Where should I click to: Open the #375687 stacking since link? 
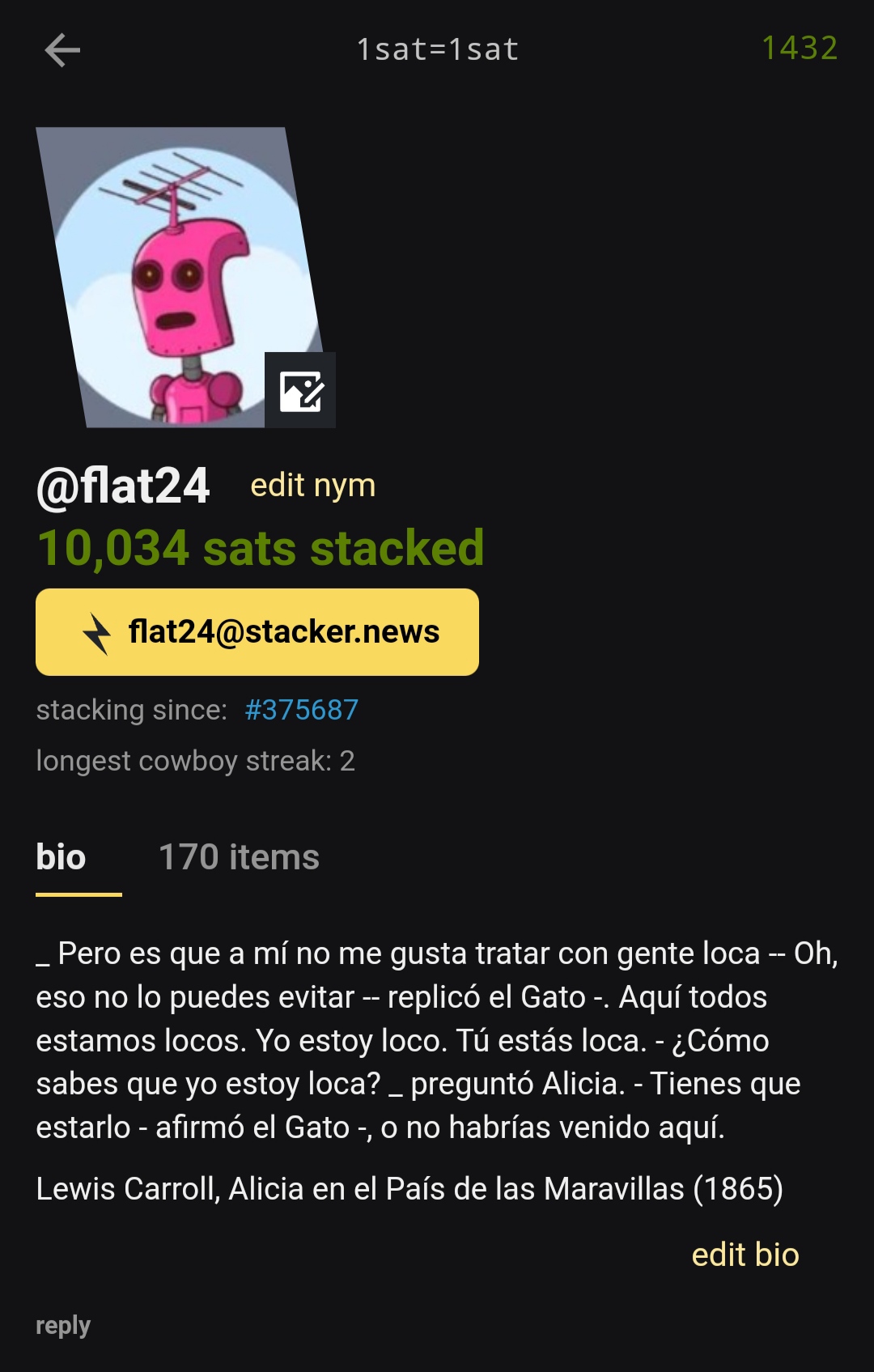pyautogui.click(x=301, y=710)
